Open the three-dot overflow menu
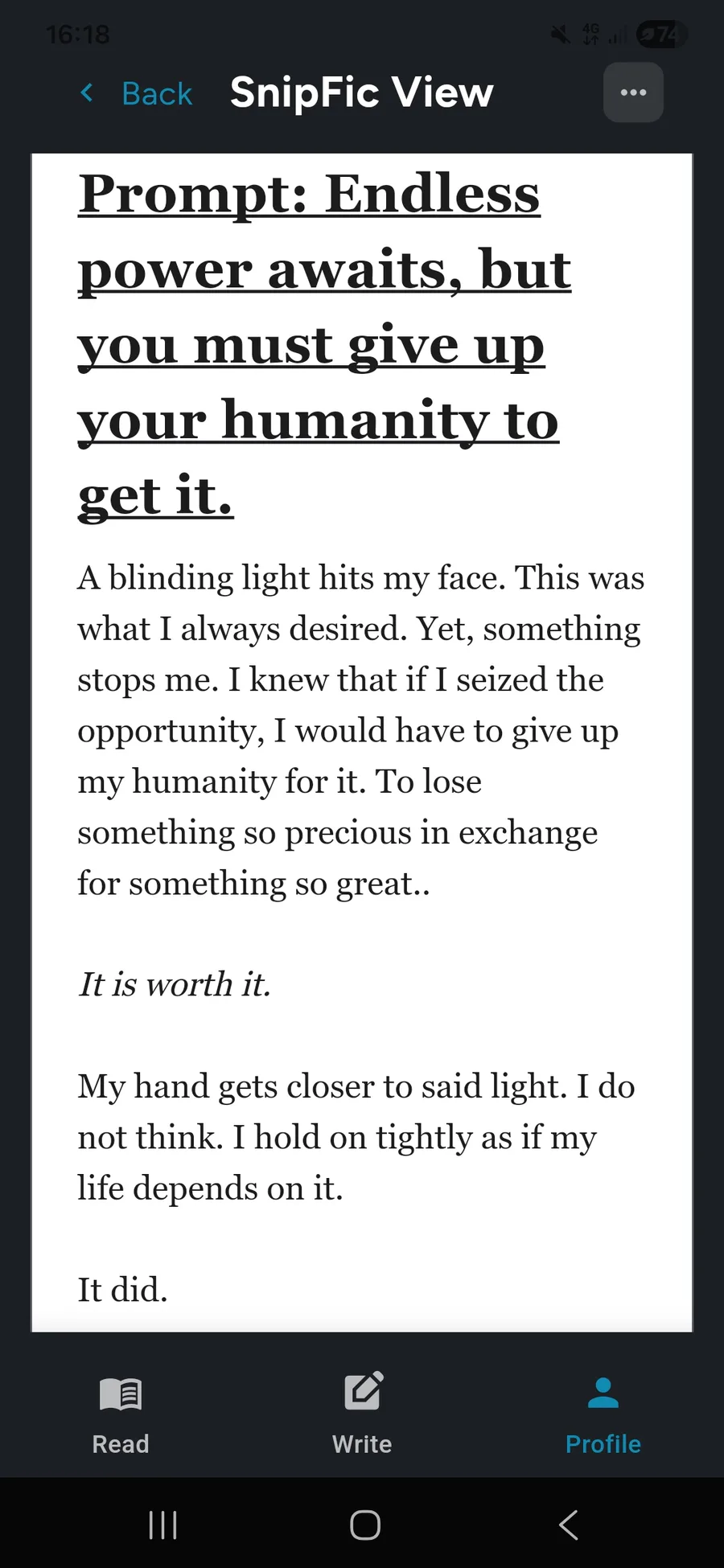This screenshot has width=724, height=1568. [x=633, y=92]
